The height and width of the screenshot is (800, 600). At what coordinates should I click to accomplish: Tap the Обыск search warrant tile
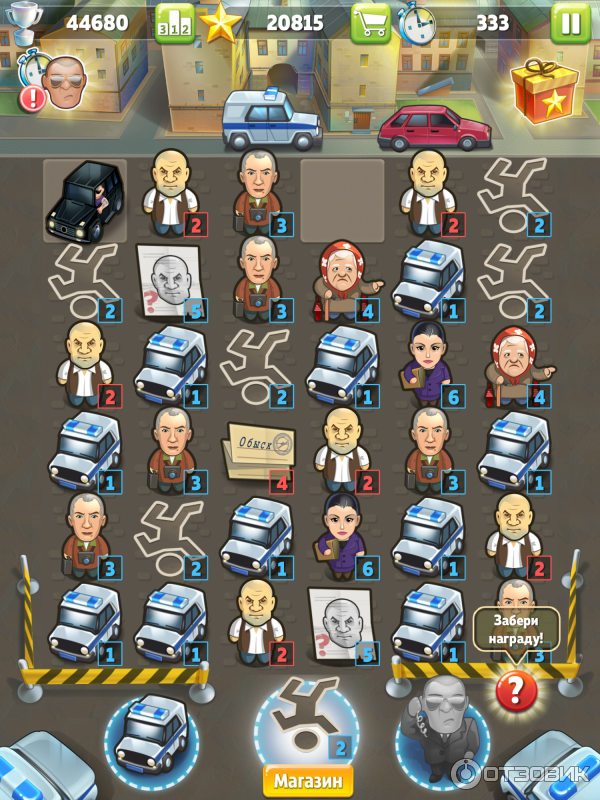[257, 450]
